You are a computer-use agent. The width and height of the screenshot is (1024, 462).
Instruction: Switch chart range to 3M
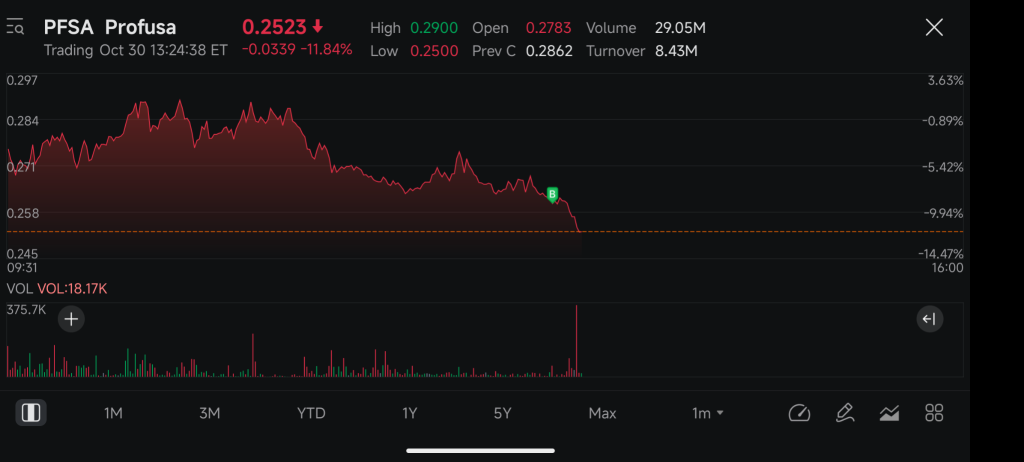[x=209, y=413]
